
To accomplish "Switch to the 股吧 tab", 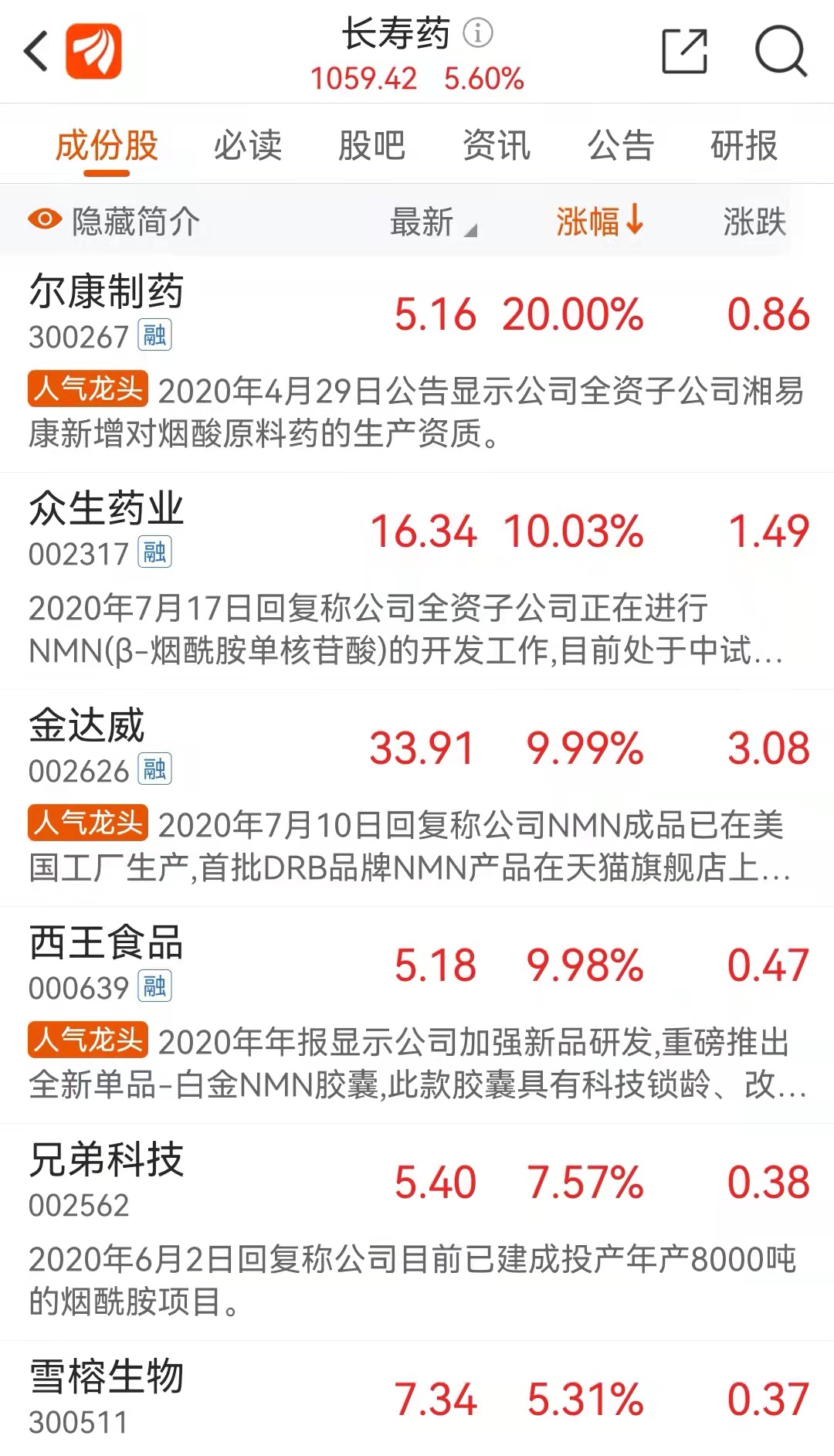I will pos(372,145).
